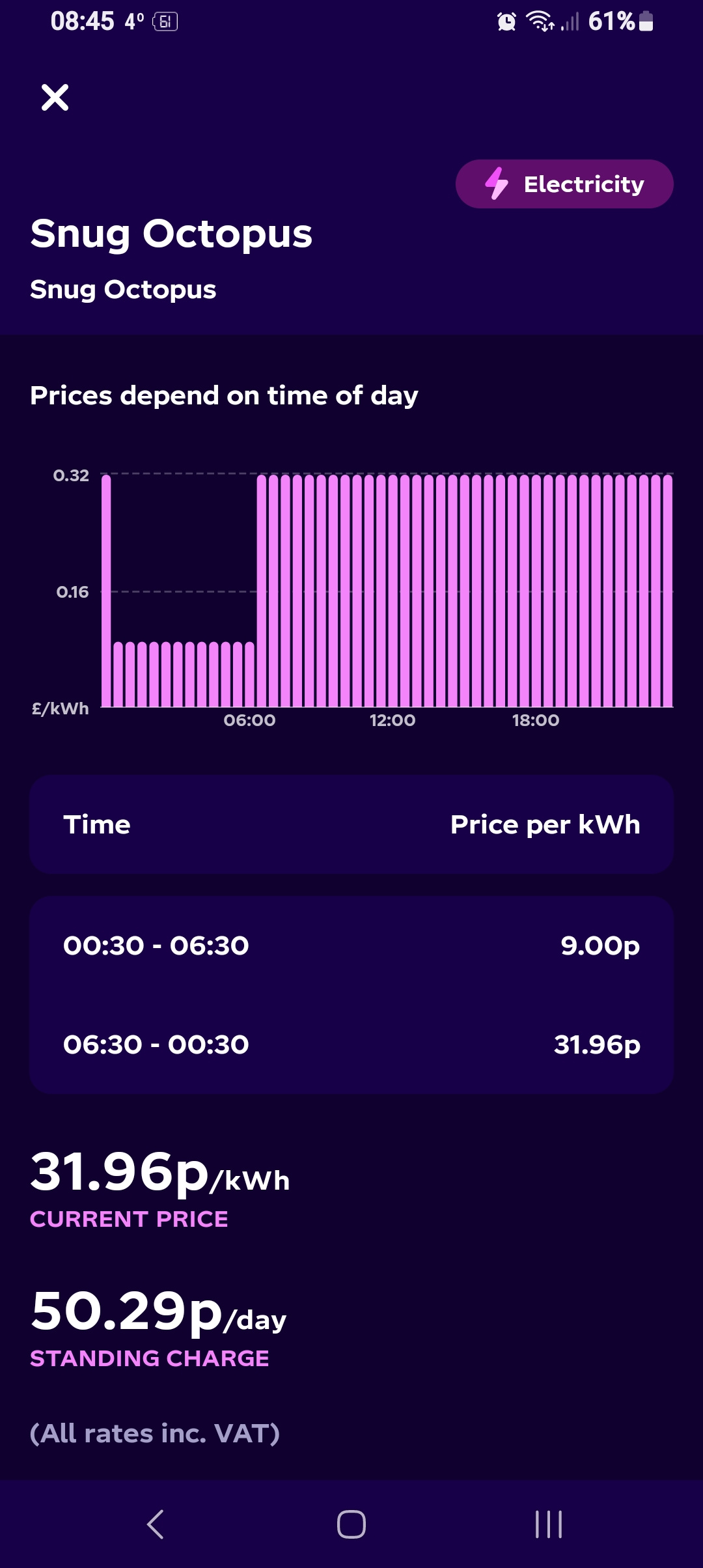The width and height of the screenshot is (703, 1568).
Task: Go to the home screen
Action: 351,1524
